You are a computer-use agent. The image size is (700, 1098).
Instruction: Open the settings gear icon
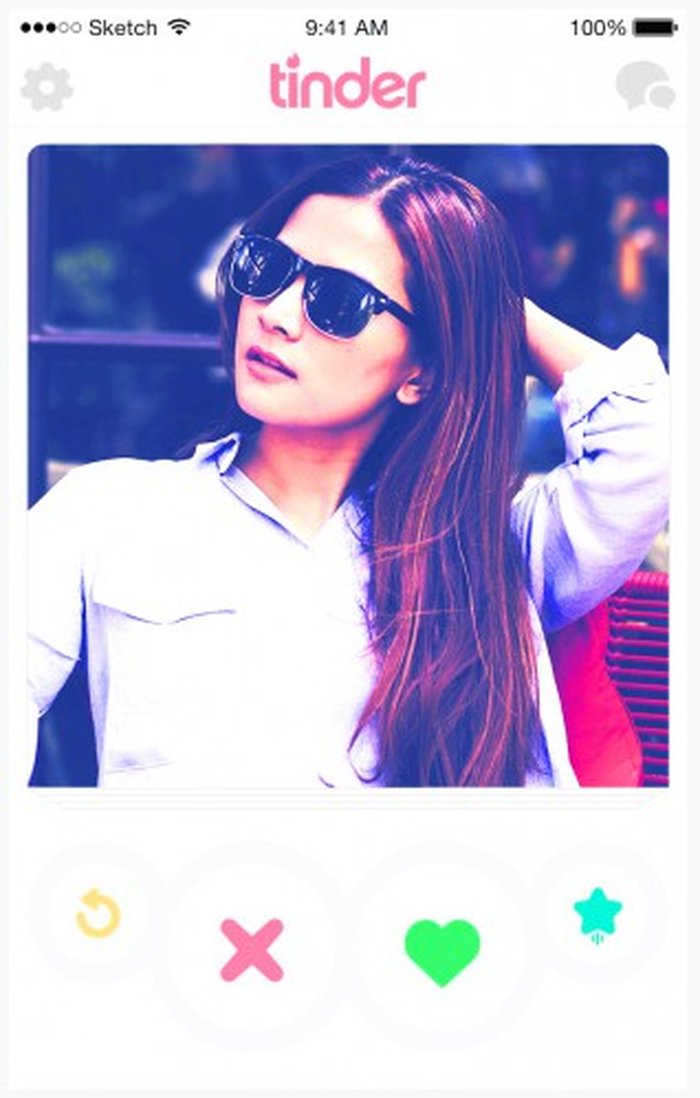pos(46,87)
